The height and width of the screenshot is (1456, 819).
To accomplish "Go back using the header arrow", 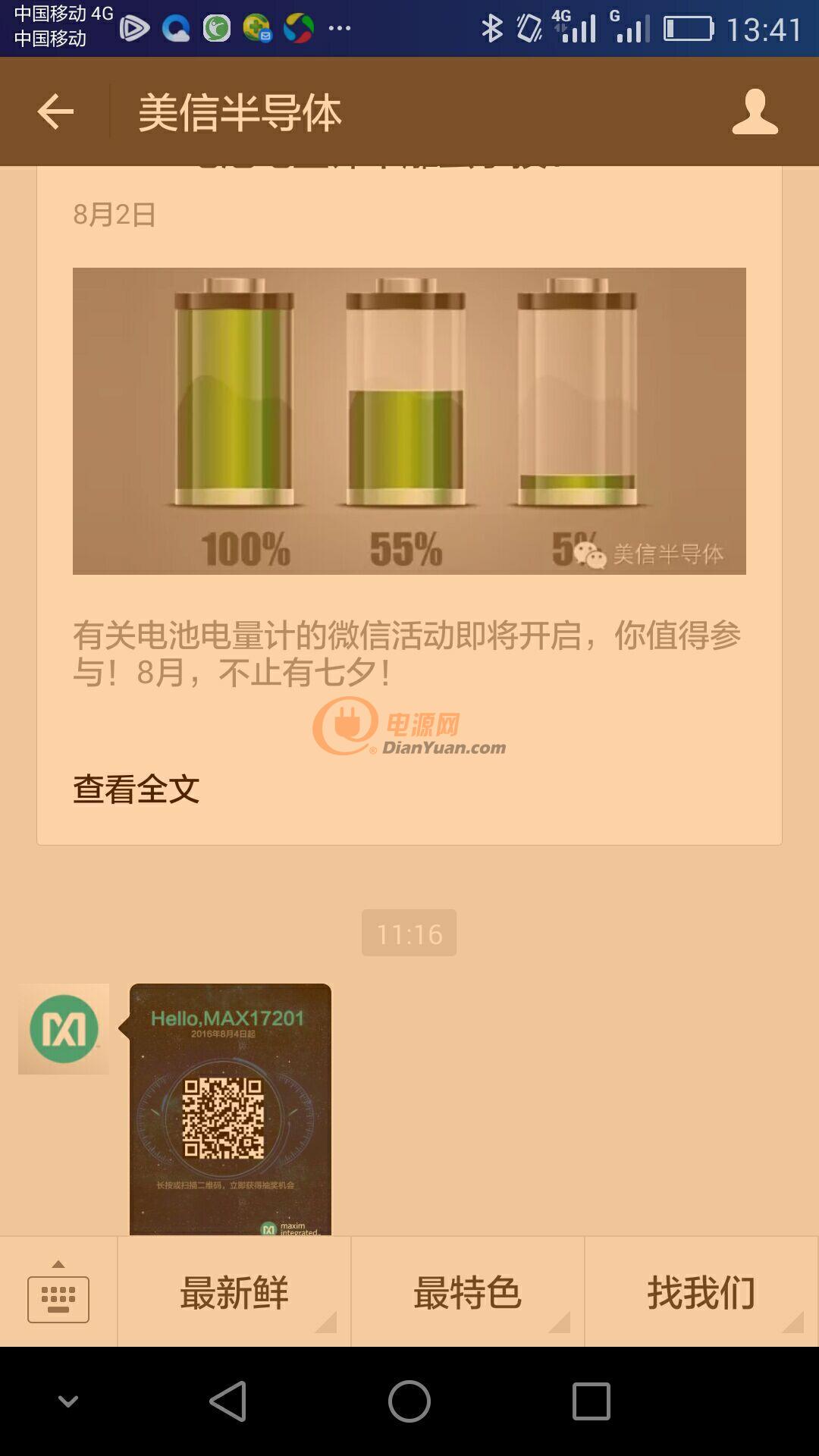I will (x=55, y=112).
